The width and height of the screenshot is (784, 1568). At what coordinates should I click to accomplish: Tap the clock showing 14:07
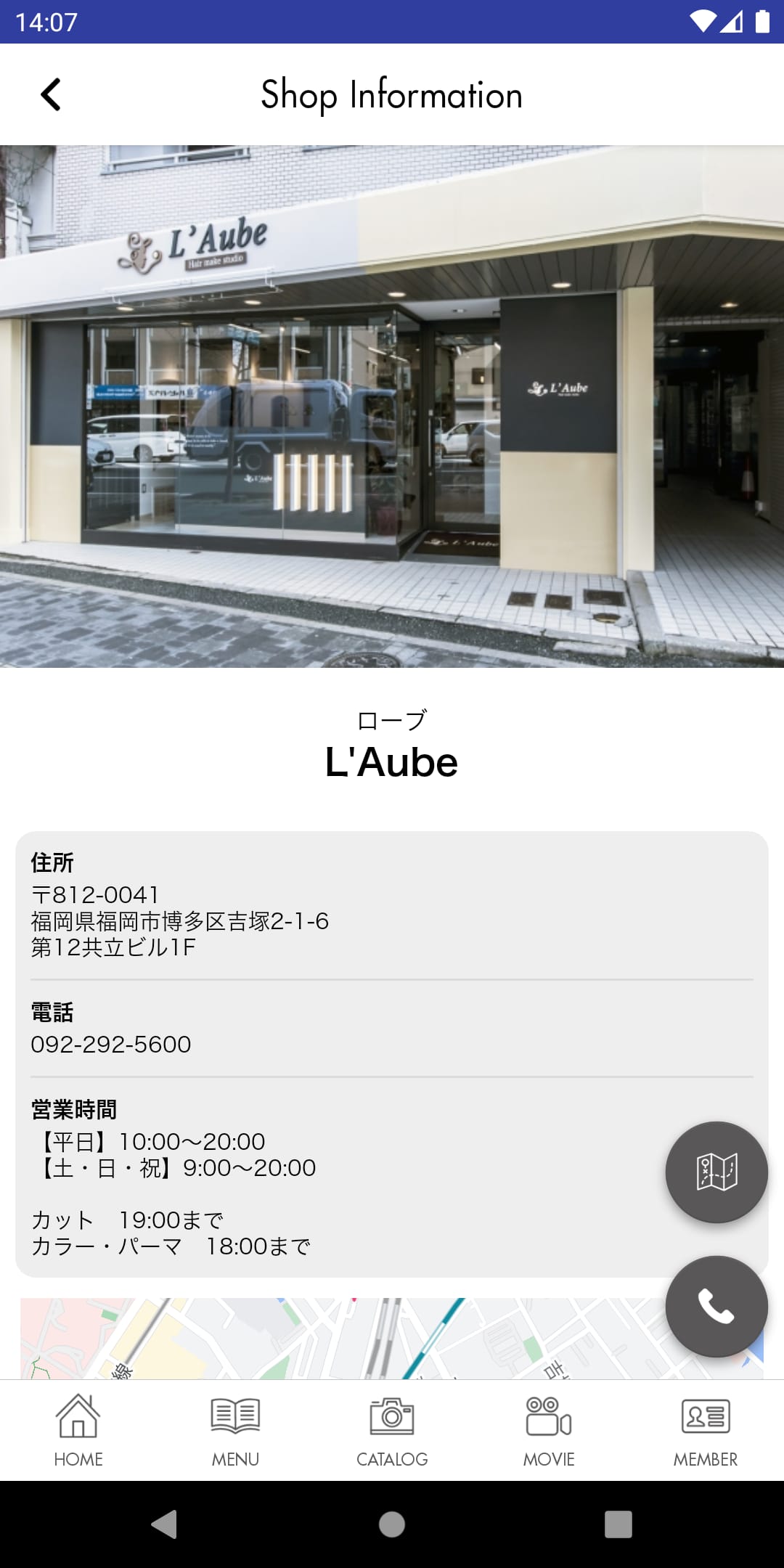(46, 22)
